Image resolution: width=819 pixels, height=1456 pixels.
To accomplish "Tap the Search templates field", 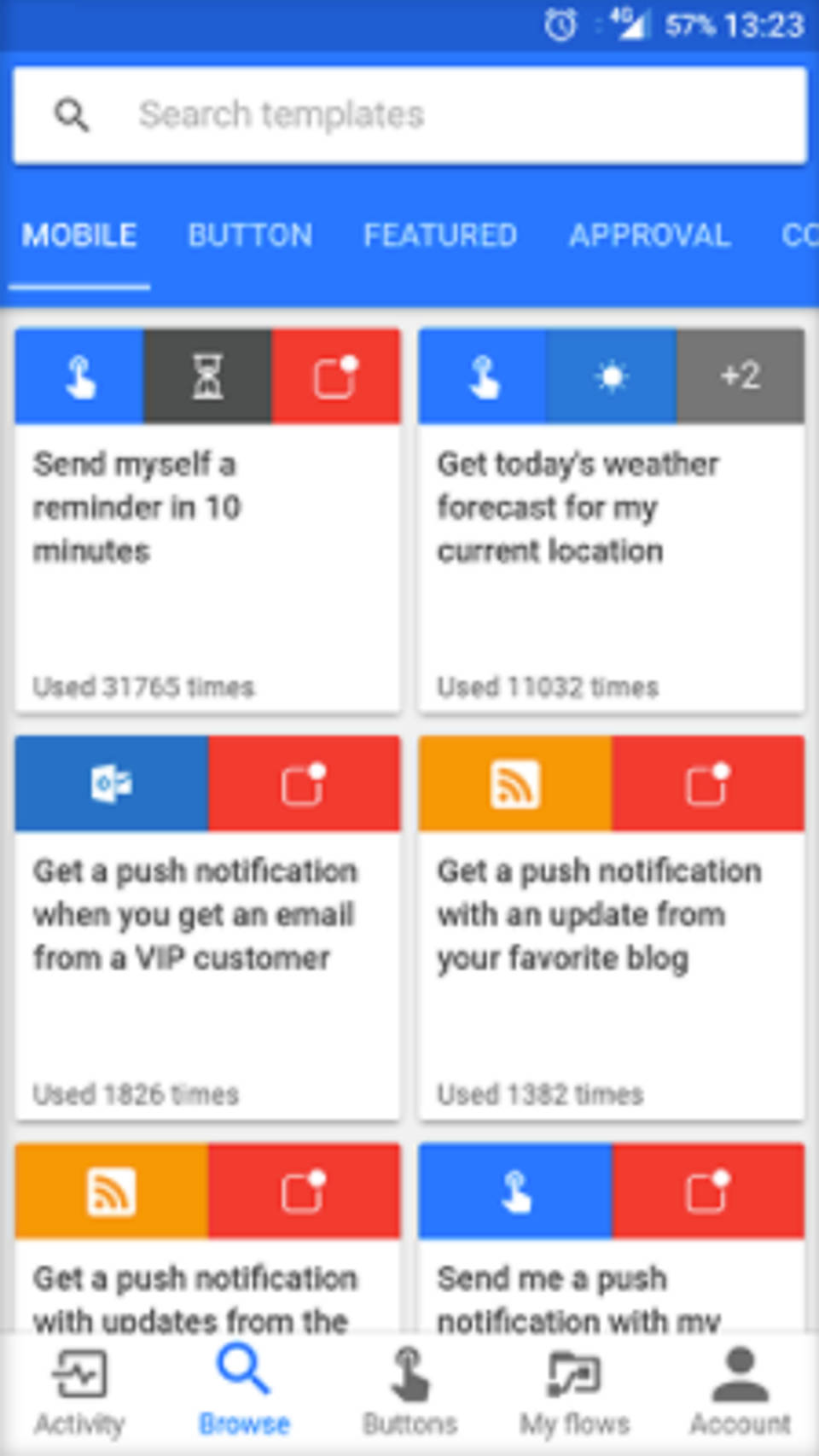I will (x=409, y=114).
